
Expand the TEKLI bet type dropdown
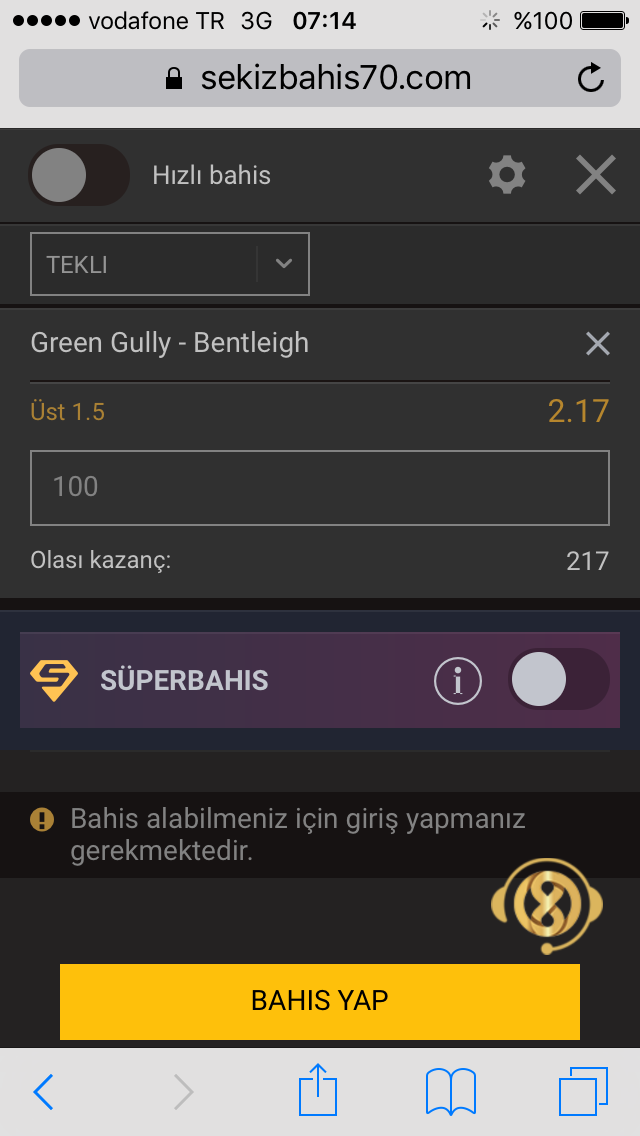pos(170,264)
